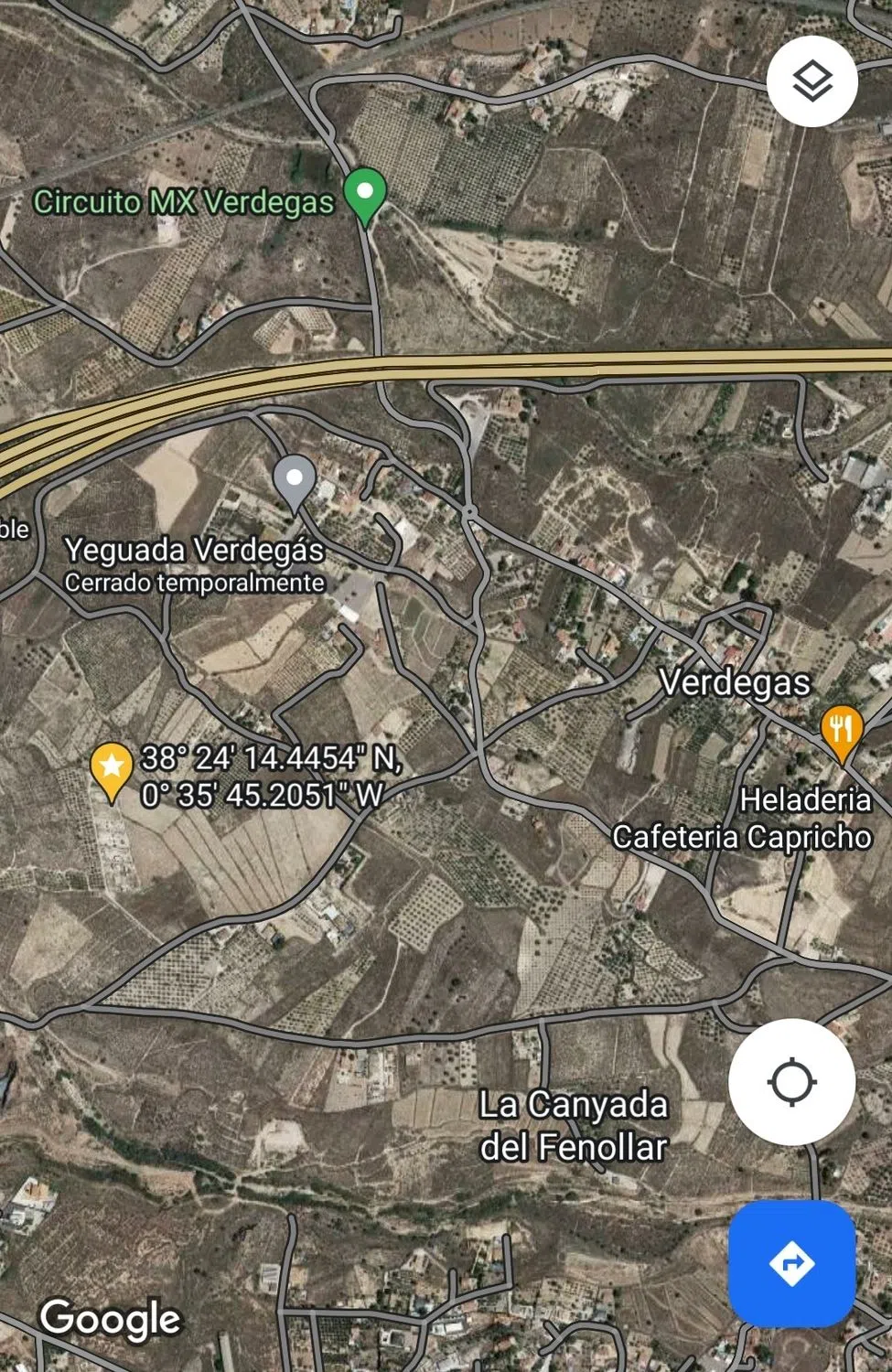Center map on my location
Image resolution: width=892 pixels, height=1372 pixels.
(791, 1082)
